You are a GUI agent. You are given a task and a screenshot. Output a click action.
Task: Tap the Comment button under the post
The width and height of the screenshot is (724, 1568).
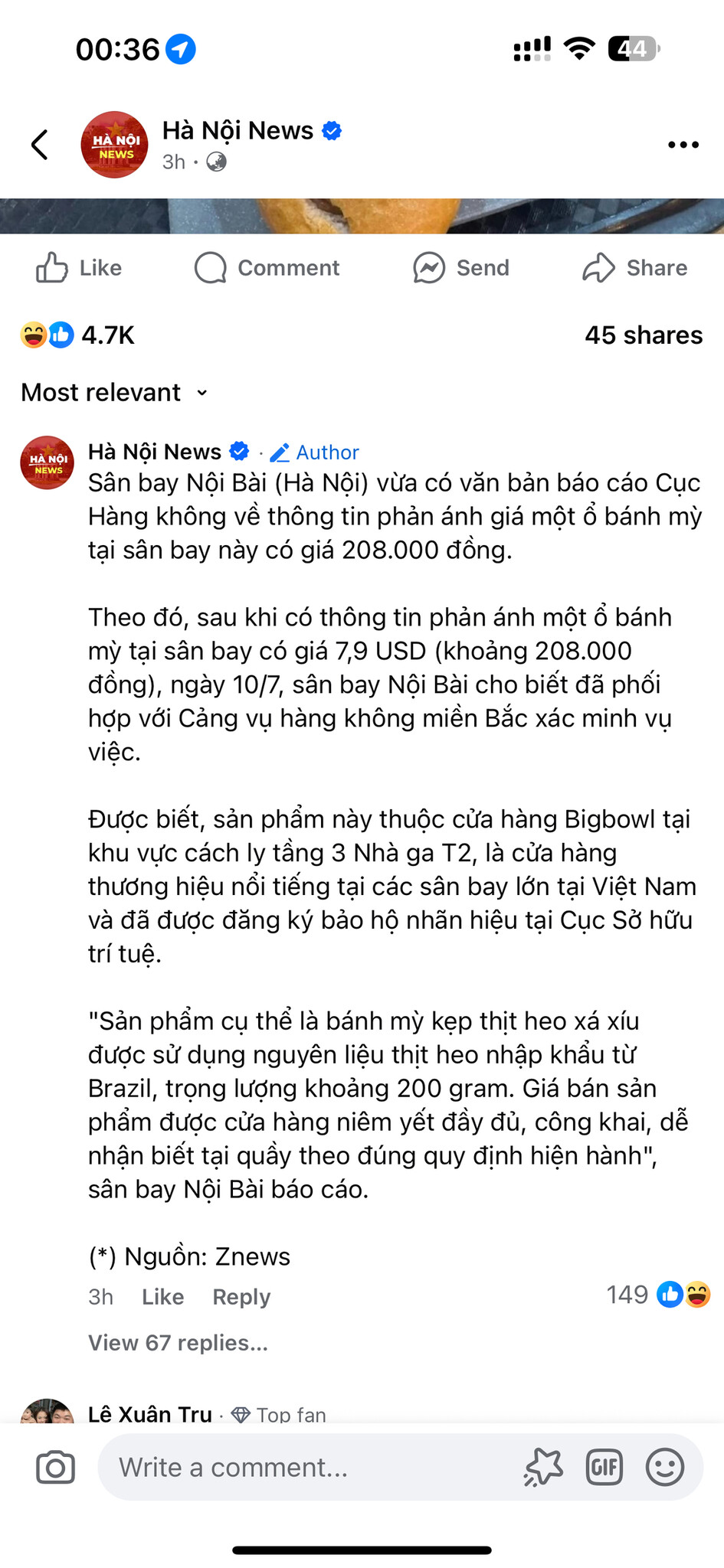(x=267, y=268)
